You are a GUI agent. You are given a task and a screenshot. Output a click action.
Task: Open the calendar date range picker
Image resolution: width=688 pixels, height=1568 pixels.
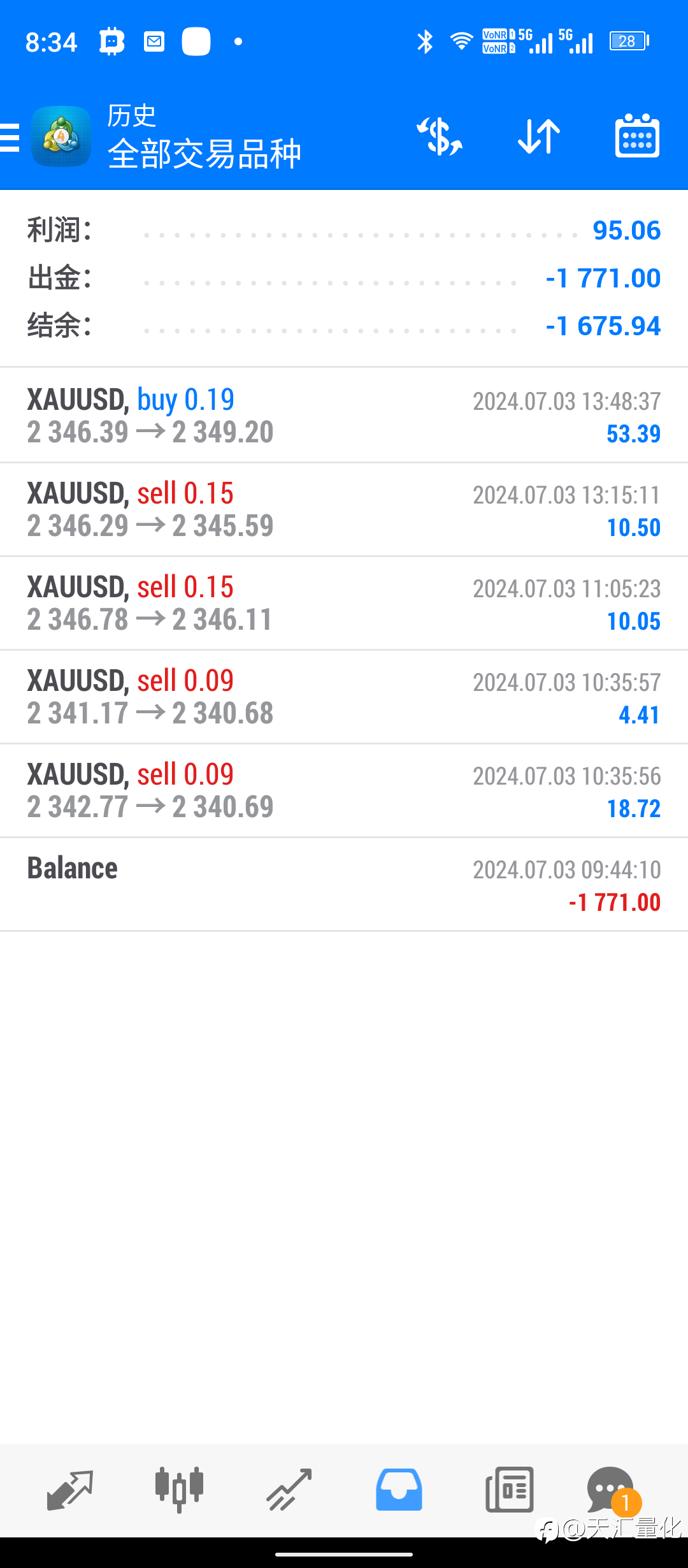click(637, 136)
